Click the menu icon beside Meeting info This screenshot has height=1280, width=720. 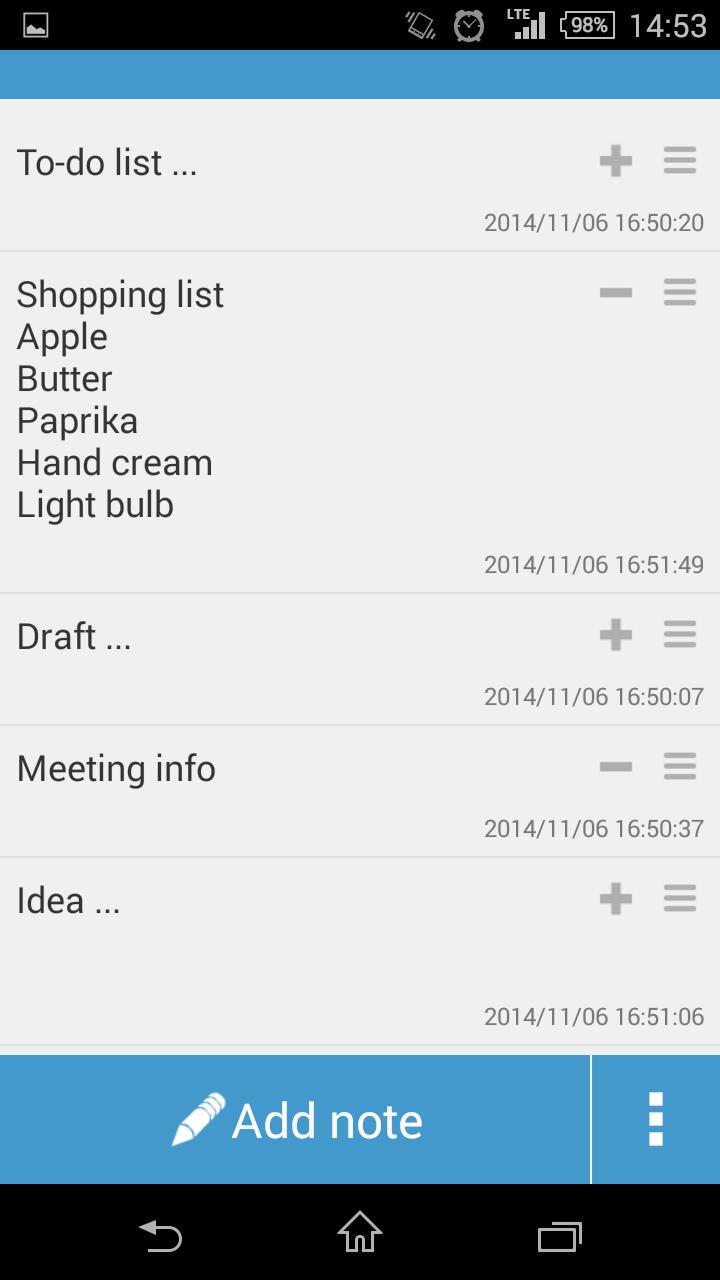pyautogui.click(x=680, y=766)
